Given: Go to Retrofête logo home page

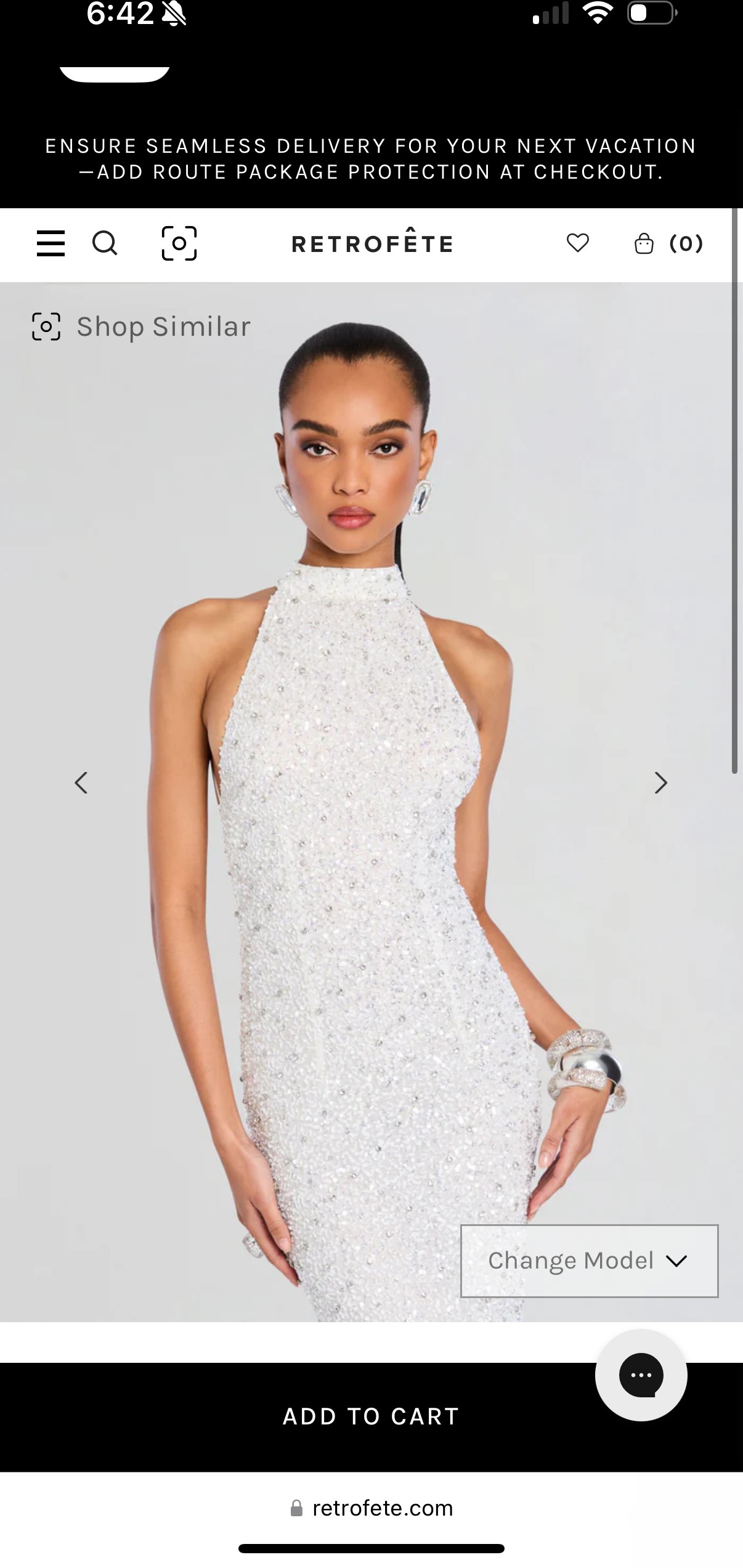Looking at the screenshot, I should pos(372,243).
